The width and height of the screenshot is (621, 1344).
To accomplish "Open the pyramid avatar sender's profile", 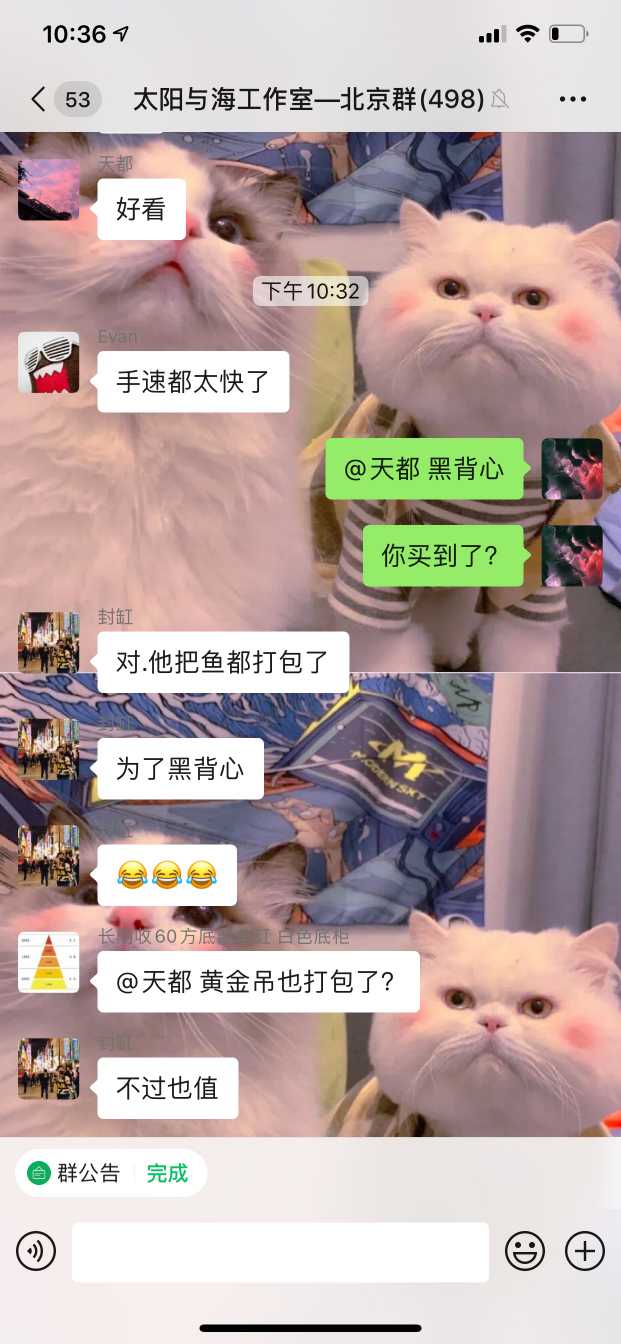I will pyautogui.click(x=48, y=962).
